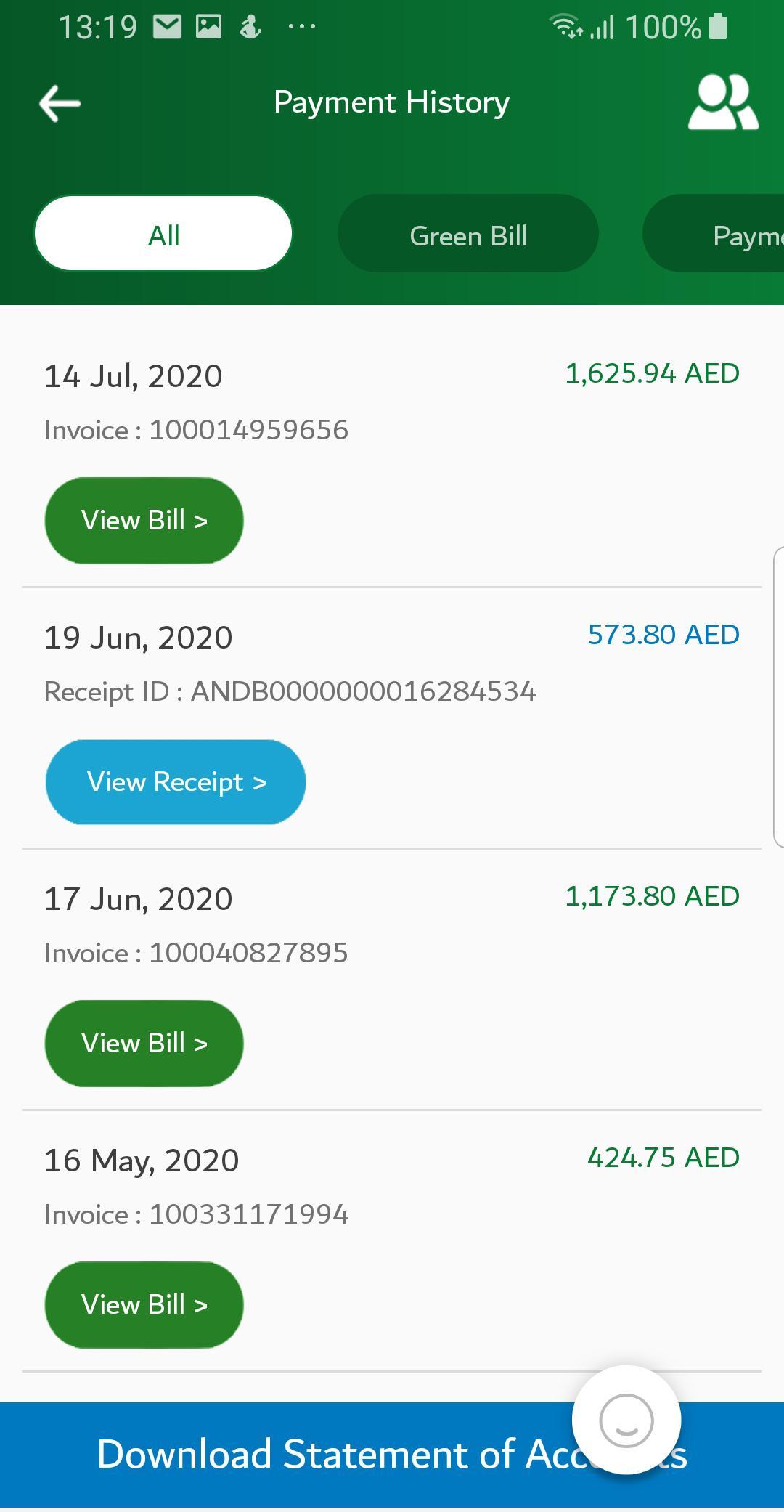The height and width of the screenshot is (1512, 784).
Task: Open the chat assistant smiley button
Action: click(626, 1420)
